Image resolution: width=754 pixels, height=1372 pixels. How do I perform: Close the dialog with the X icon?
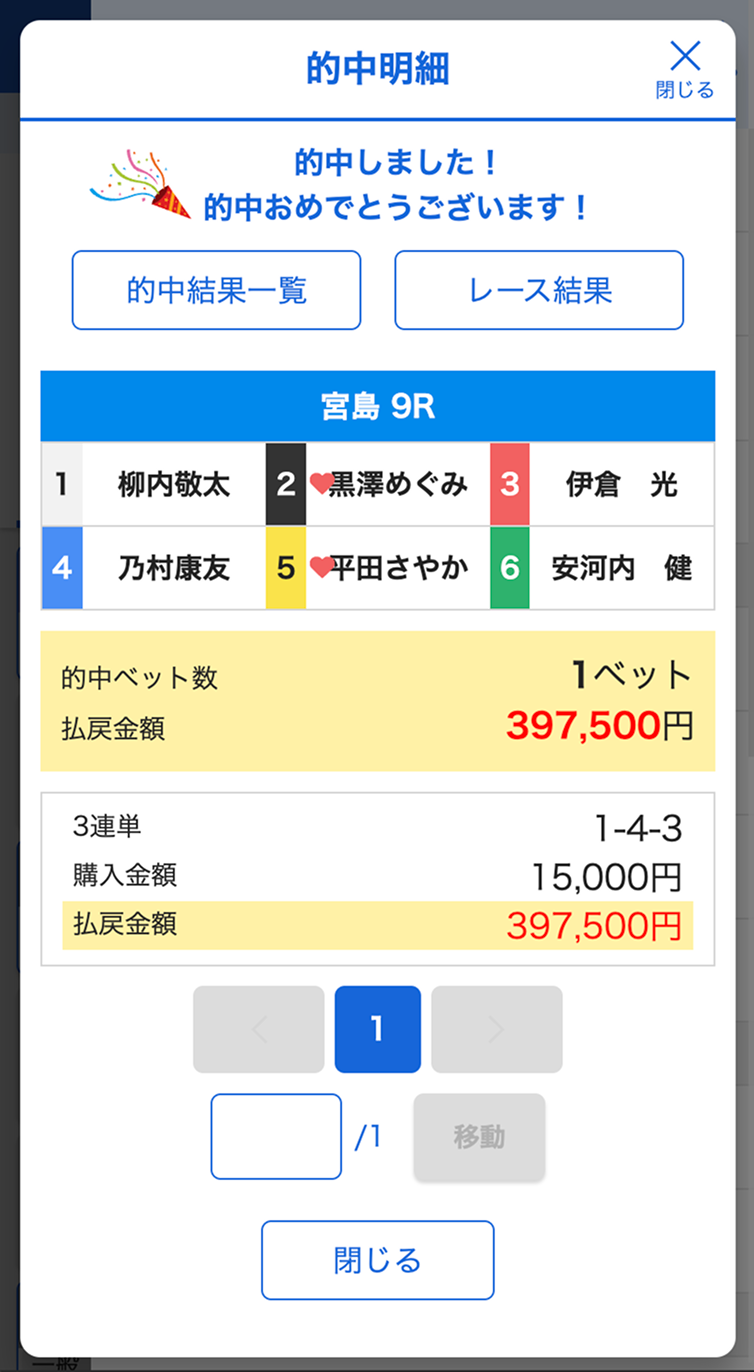pos(685,66)
